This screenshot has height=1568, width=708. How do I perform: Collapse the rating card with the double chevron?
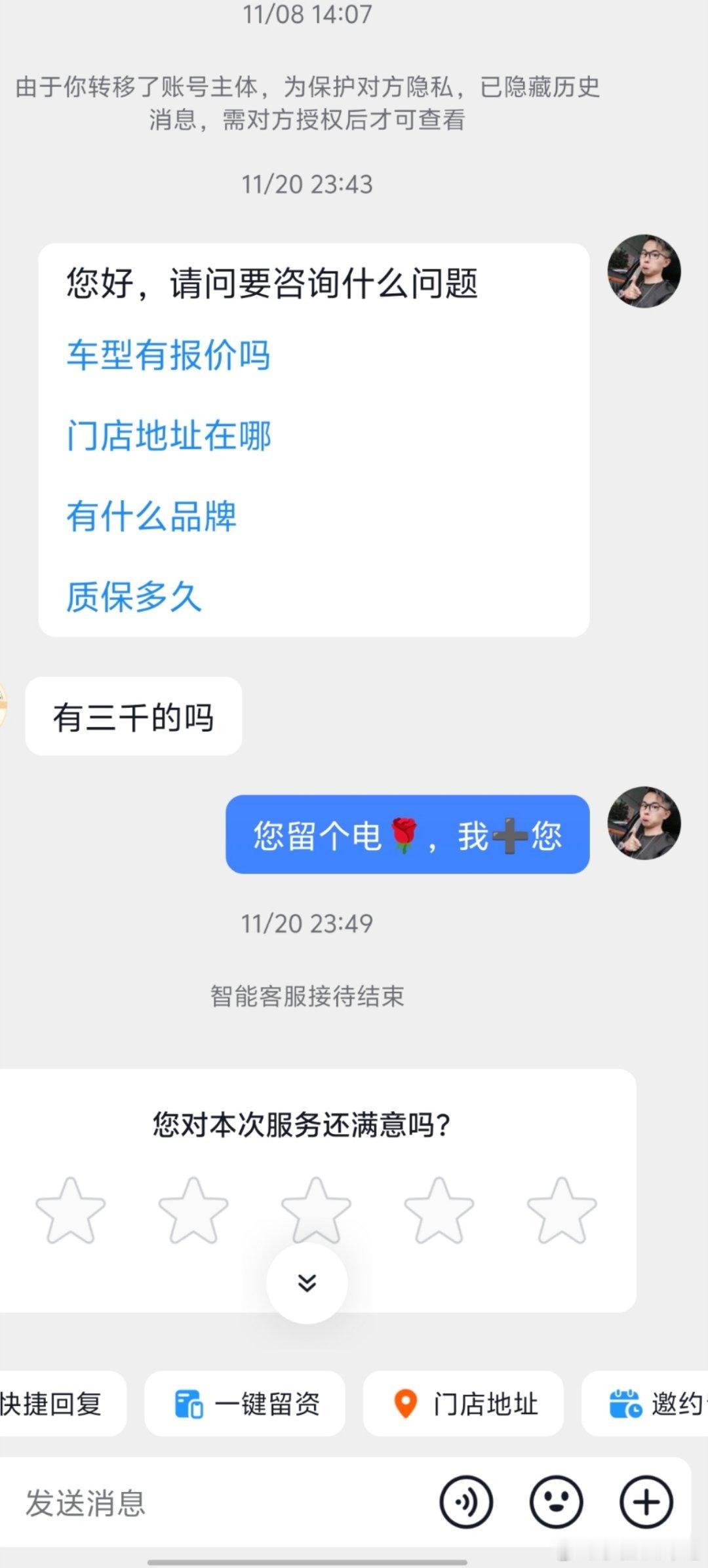pos(307,1284)
